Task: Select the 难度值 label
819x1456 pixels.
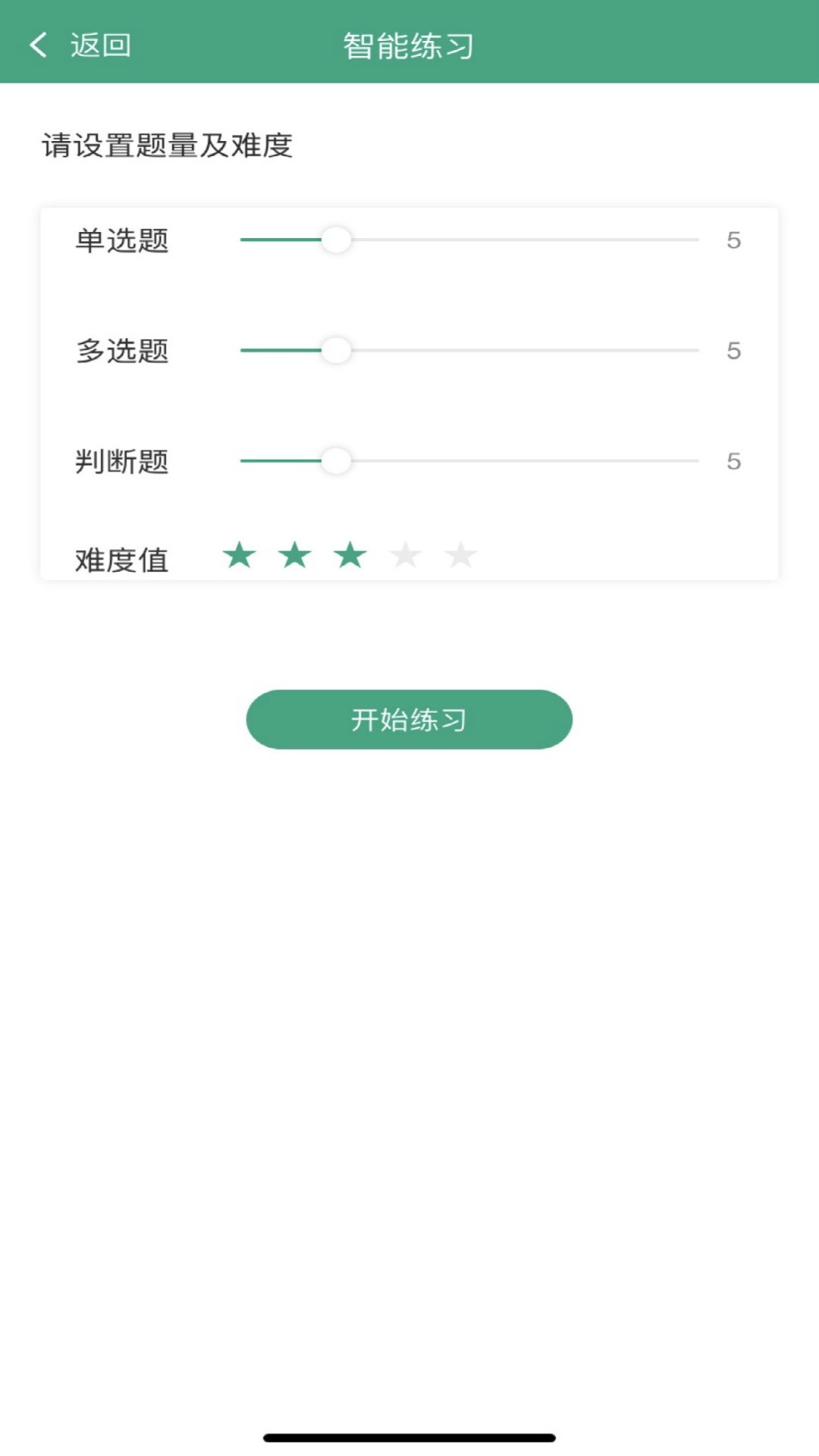Action: (x=121, y=560)
